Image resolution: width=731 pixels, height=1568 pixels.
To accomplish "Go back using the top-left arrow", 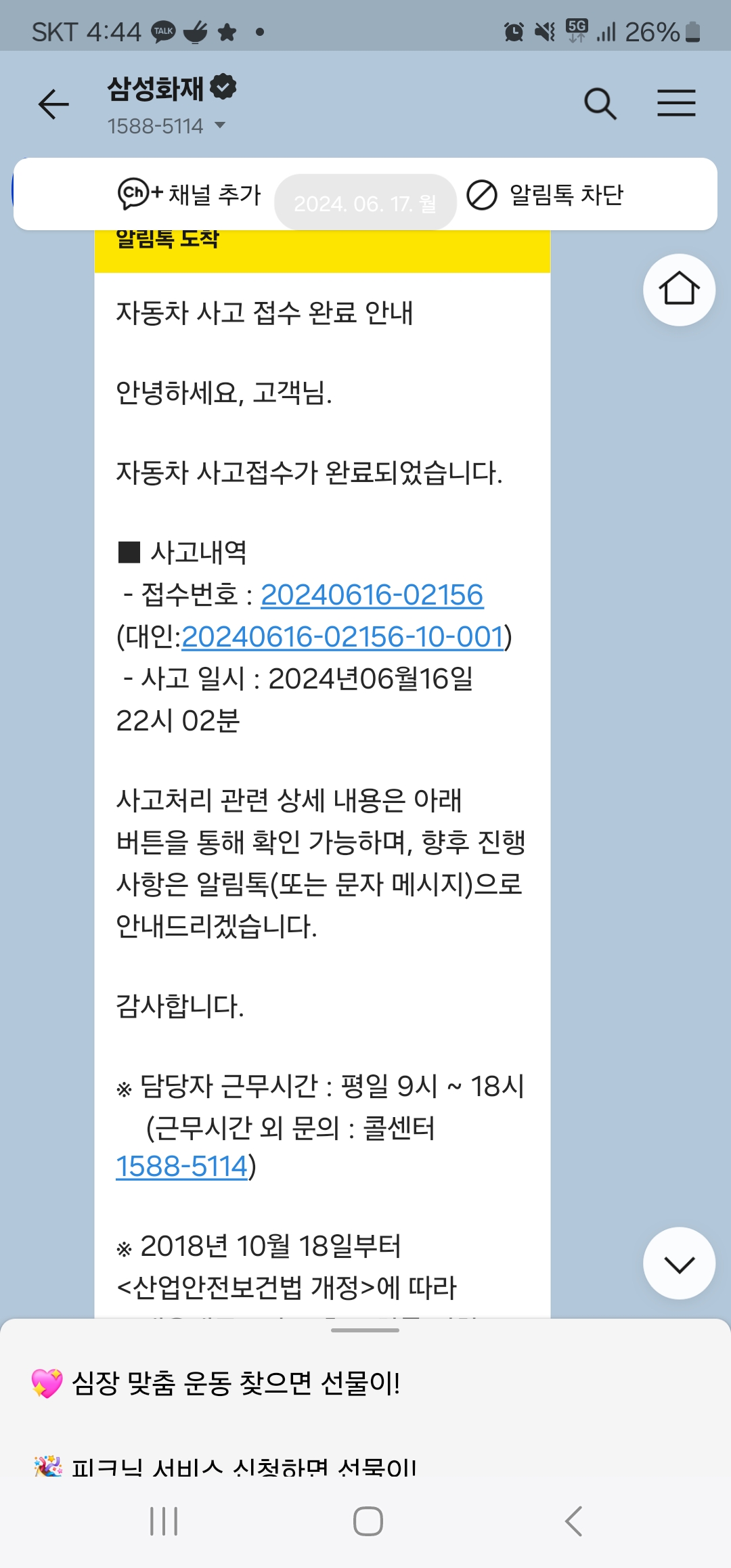I will [x=53, y=104].
